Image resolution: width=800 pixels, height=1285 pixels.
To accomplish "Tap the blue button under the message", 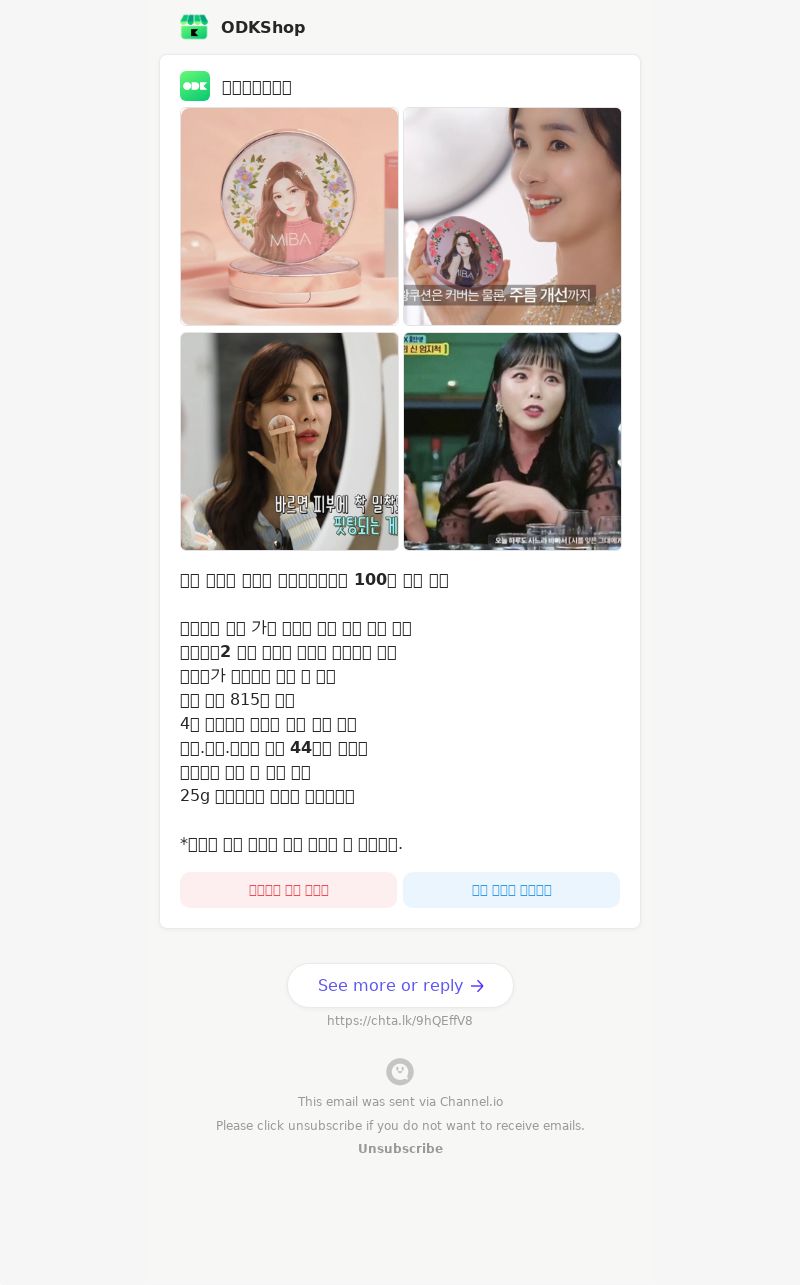I will tap(511, 890).
